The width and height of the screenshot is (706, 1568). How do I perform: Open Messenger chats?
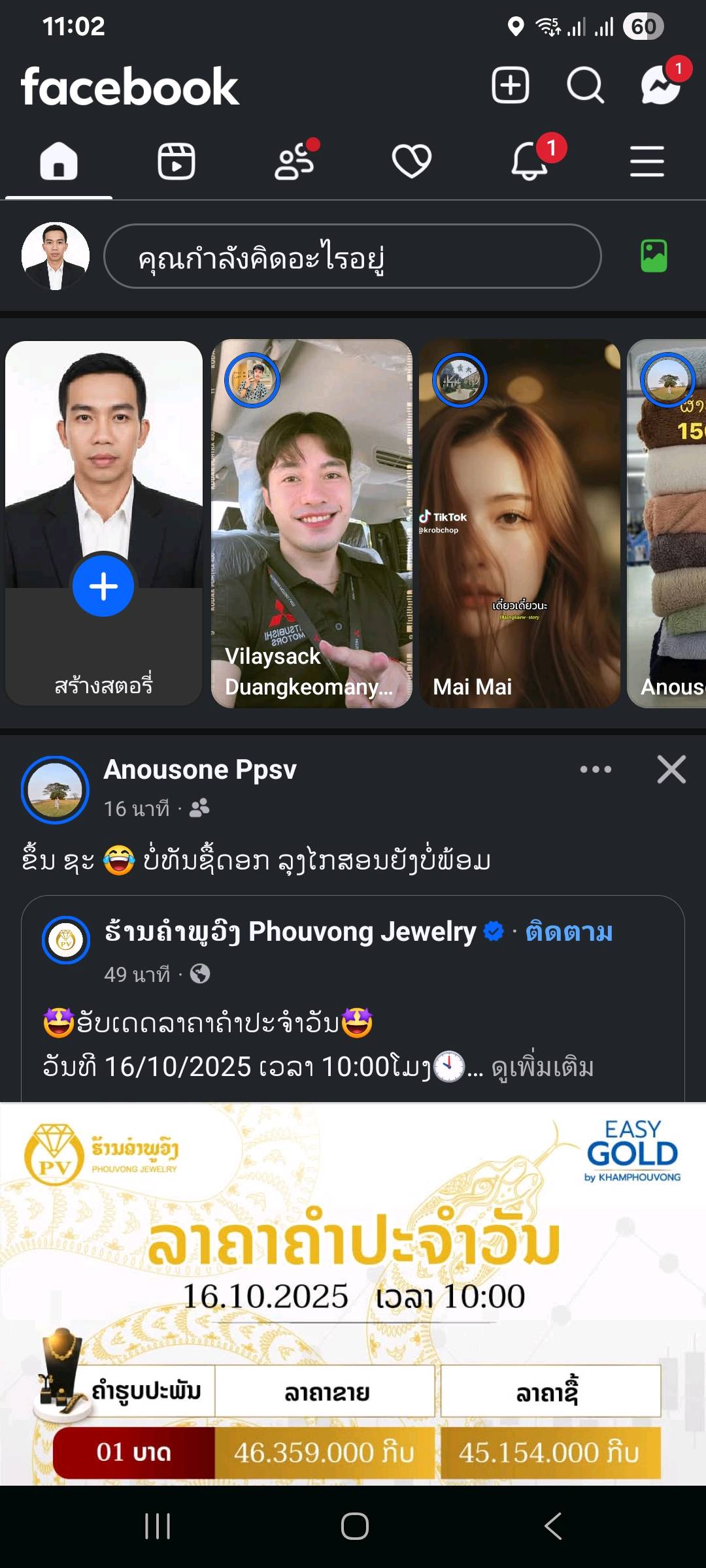click(660, 86)
